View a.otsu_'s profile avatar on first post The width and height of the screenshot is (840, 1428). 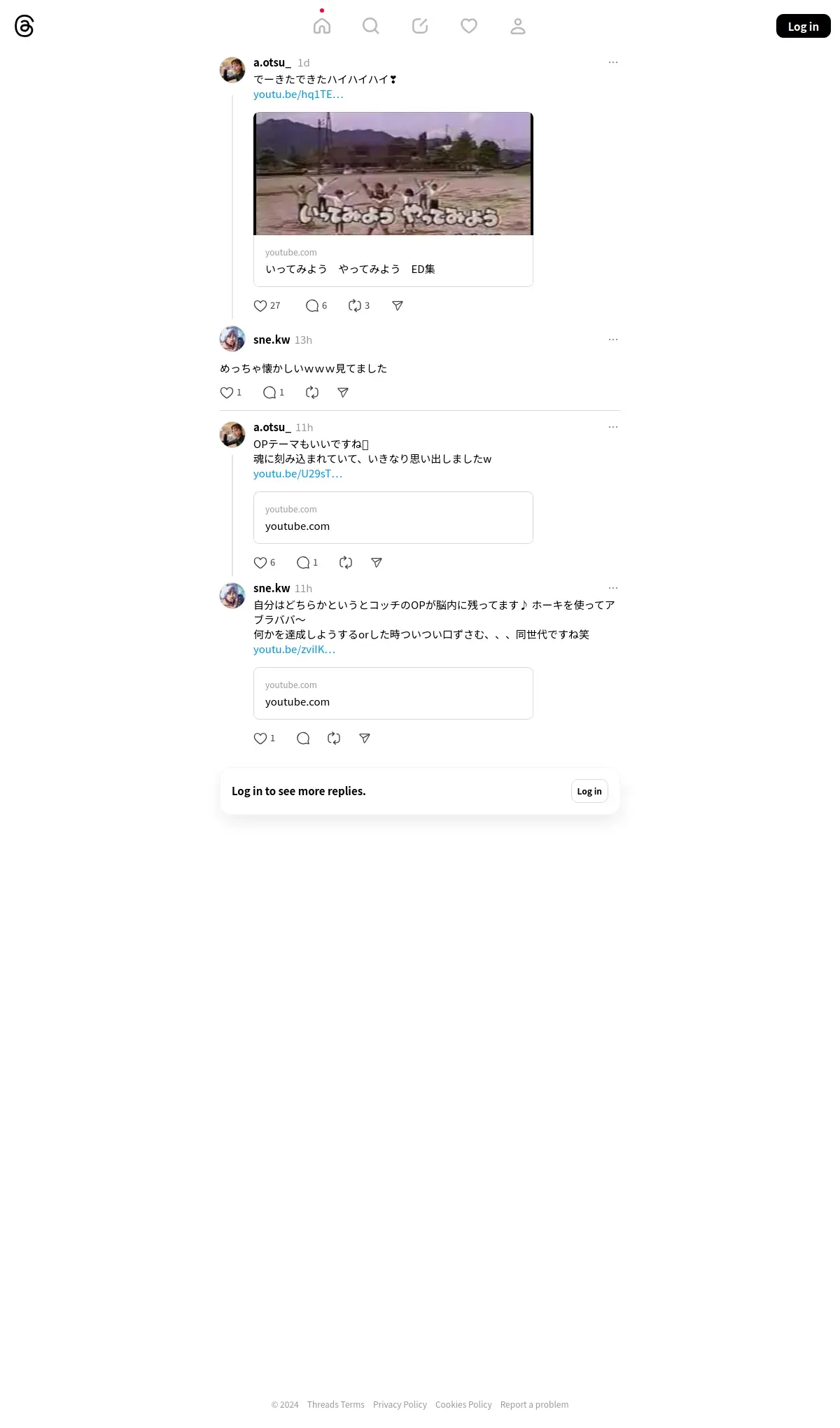tap(232, 70)
